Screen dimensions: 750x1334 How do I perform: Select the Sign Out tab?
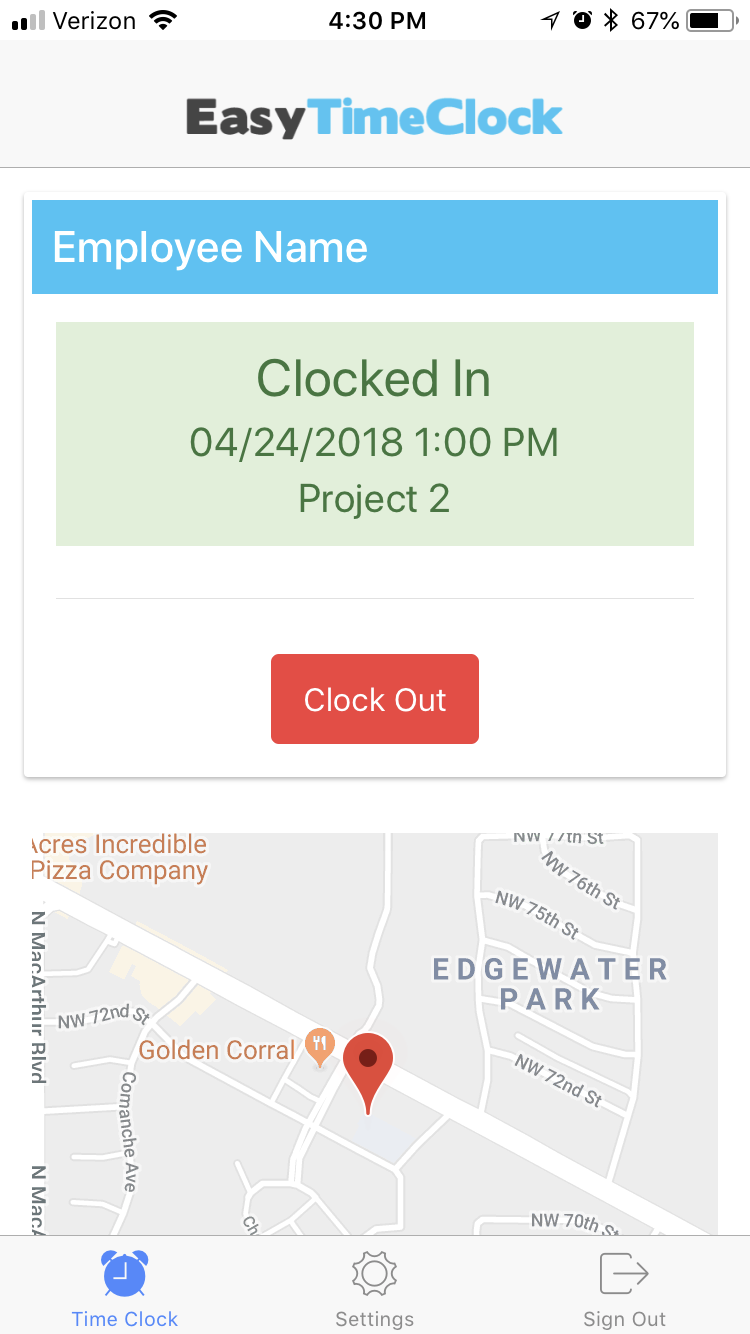tap(625, 1290)
